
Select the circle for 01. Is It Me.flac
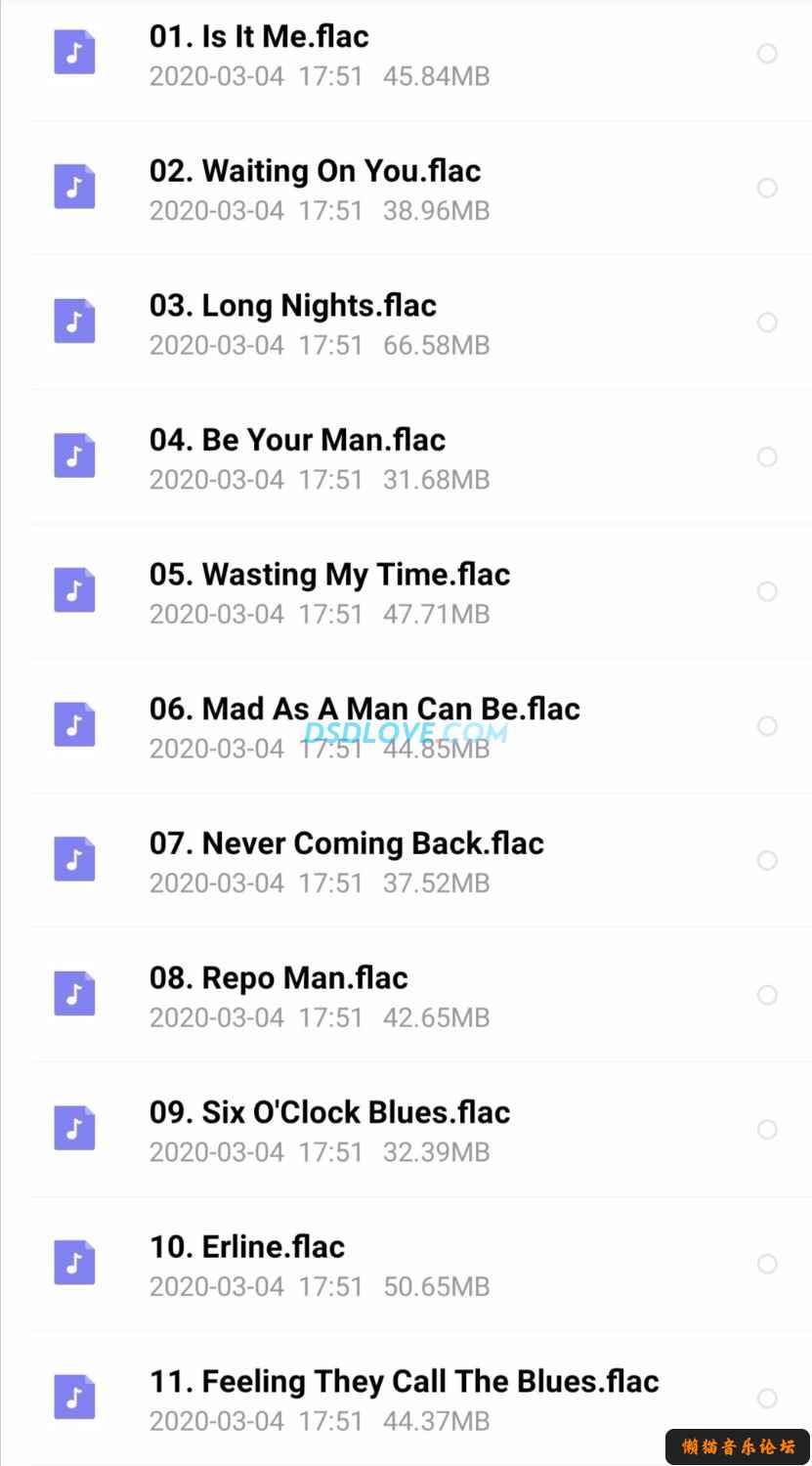768,54
